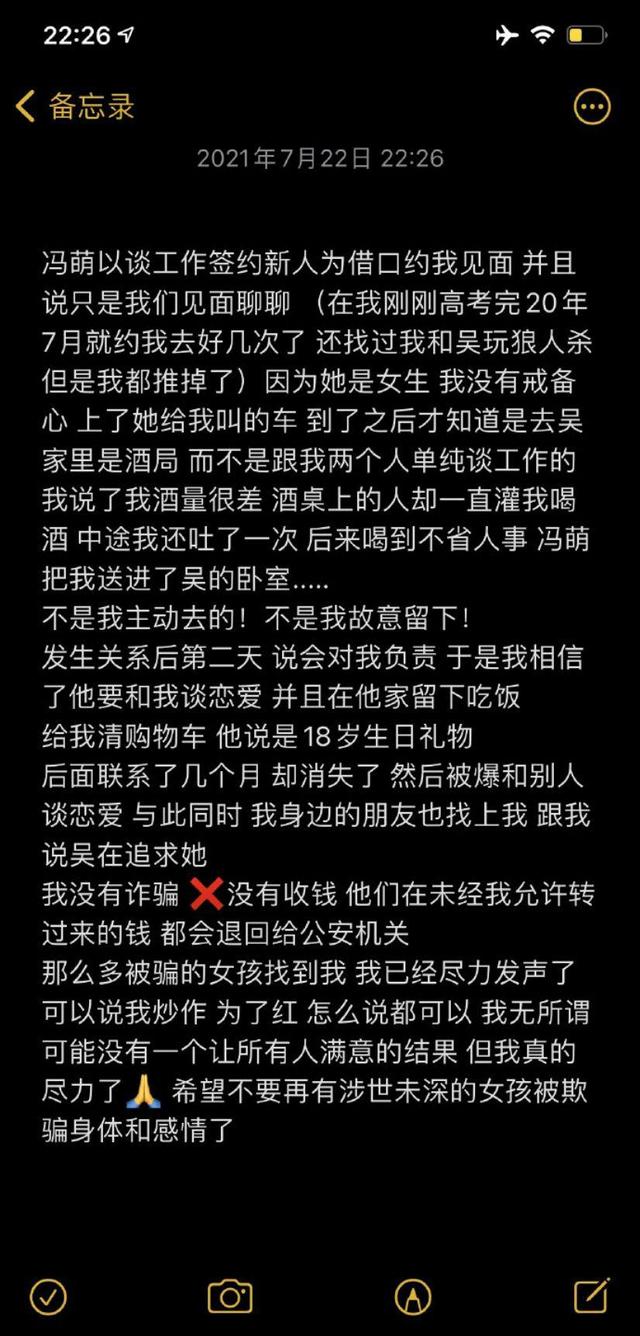
Task: Compose a new note
Action: 591,1295
